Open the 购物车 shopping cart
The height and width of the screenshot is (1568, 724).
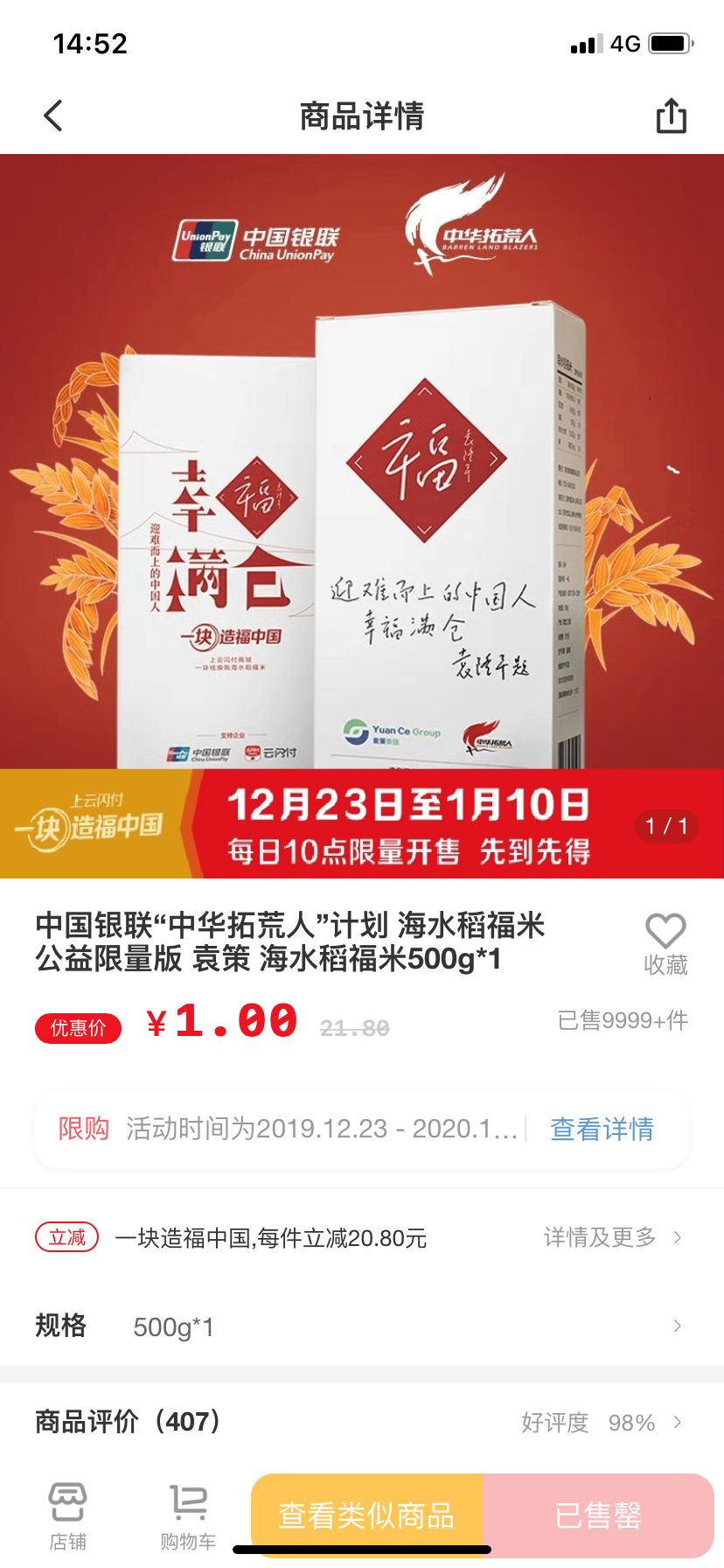pos(188,1515)
